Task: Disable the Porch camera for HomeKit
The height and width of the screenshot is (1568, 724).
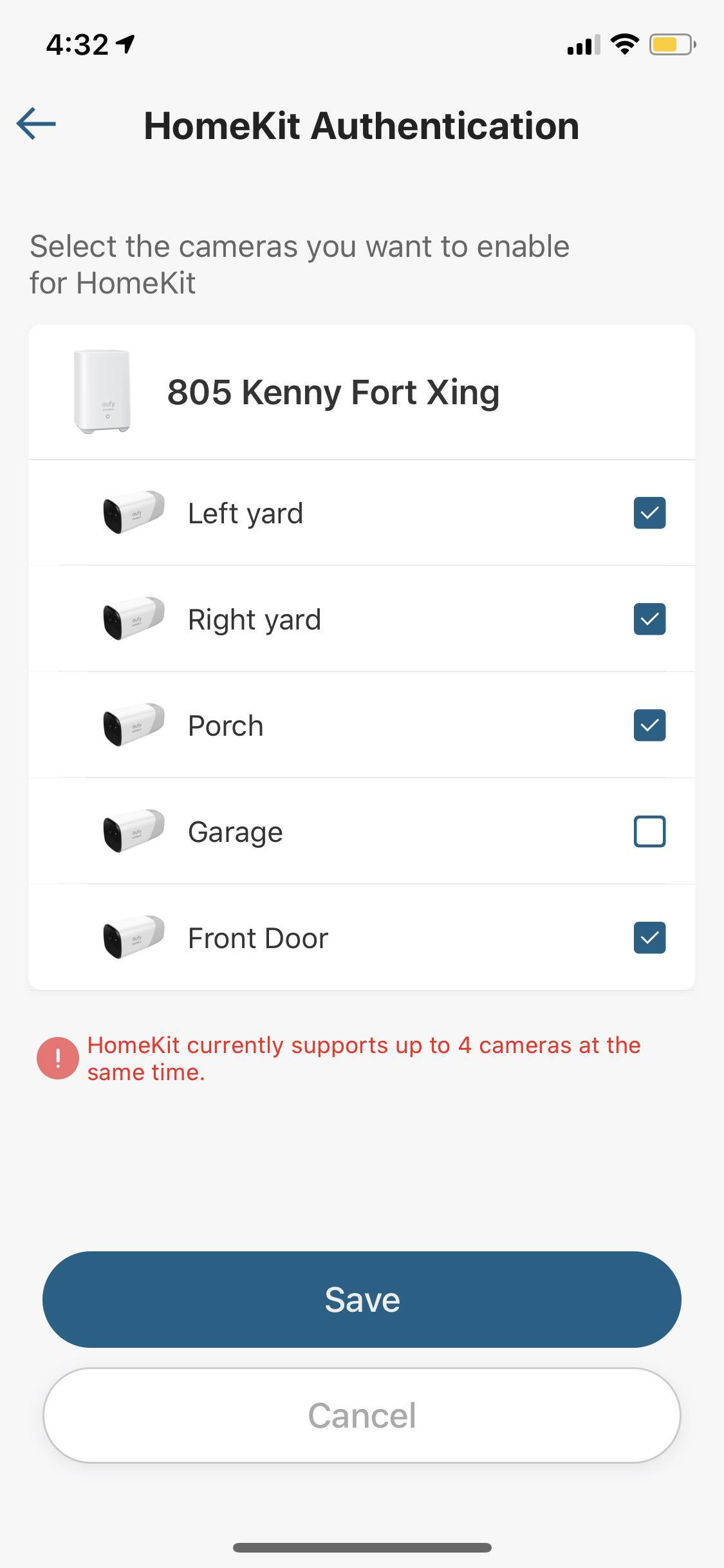Action: click(649, 725)
